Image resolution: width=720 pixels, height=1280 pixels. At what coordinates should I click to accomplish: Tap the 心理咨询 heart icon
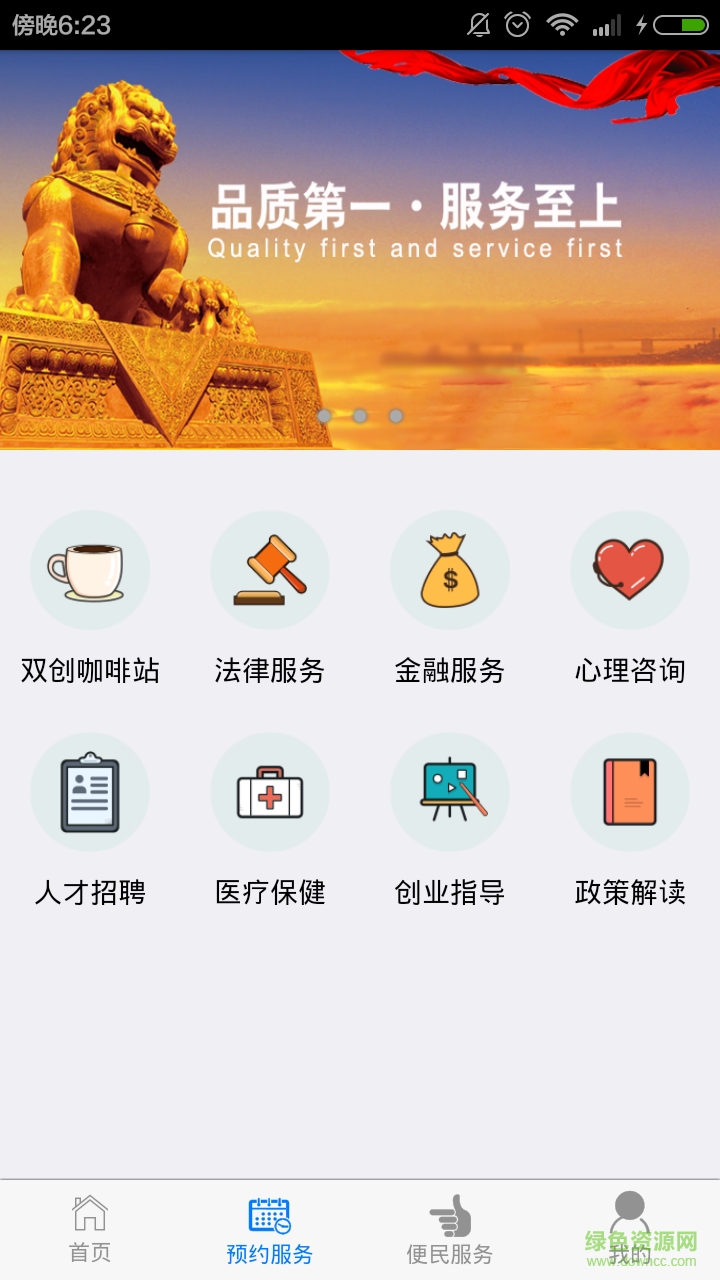(x=630, y=570)
